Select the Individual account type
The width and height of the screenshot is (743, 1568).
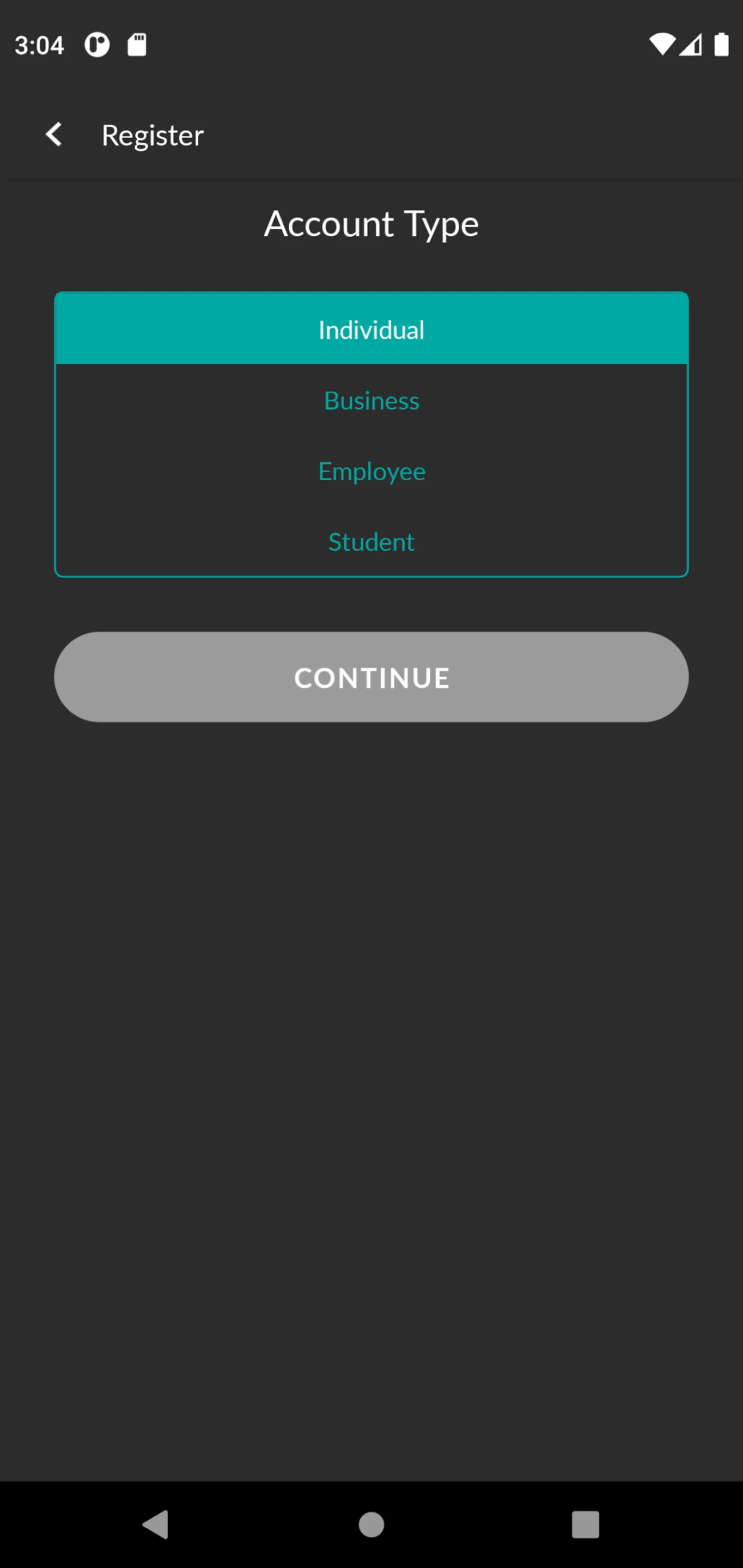pos(371,330)
